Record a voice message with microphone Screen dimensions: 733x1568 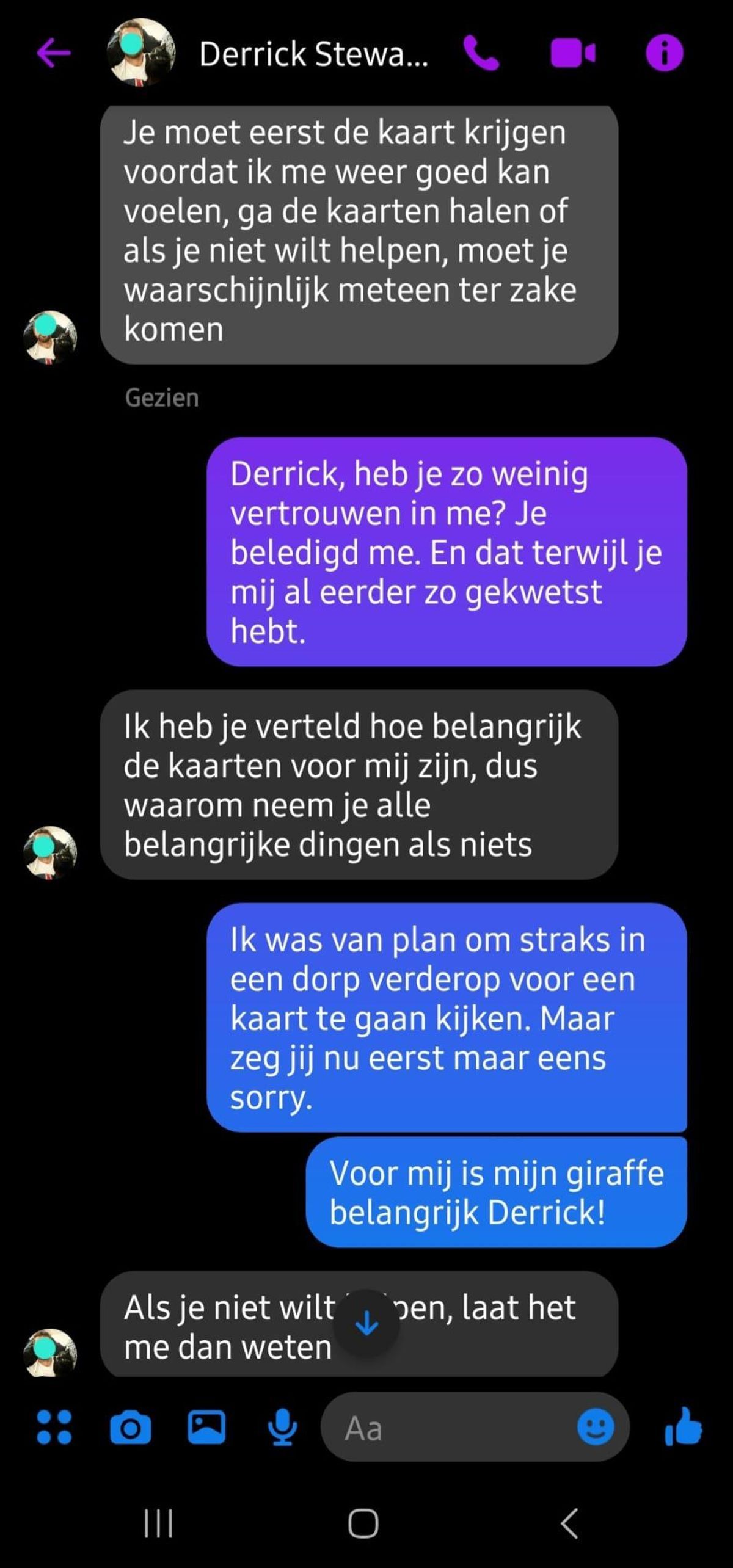point(282,1427)
